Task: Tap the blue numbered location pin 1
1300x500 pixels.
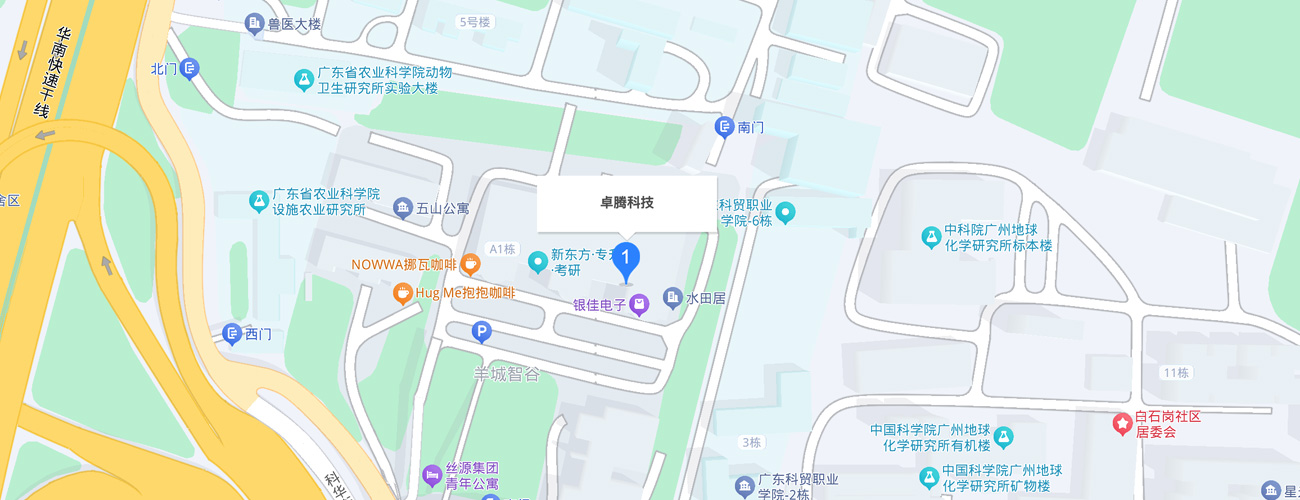Action: click(626, 260)
